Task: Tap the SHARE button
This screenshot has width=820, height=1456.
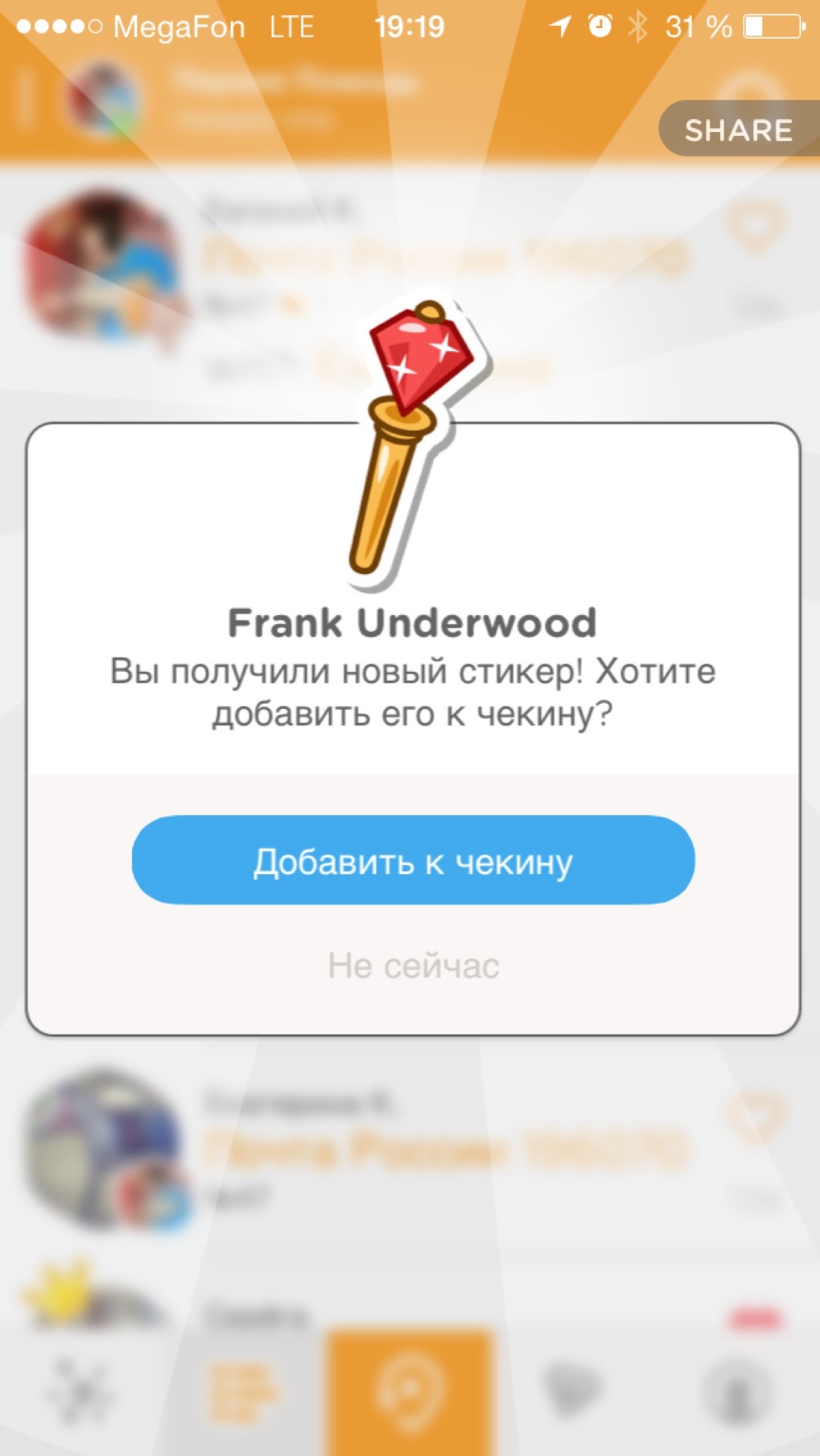Action: (738, 130)
